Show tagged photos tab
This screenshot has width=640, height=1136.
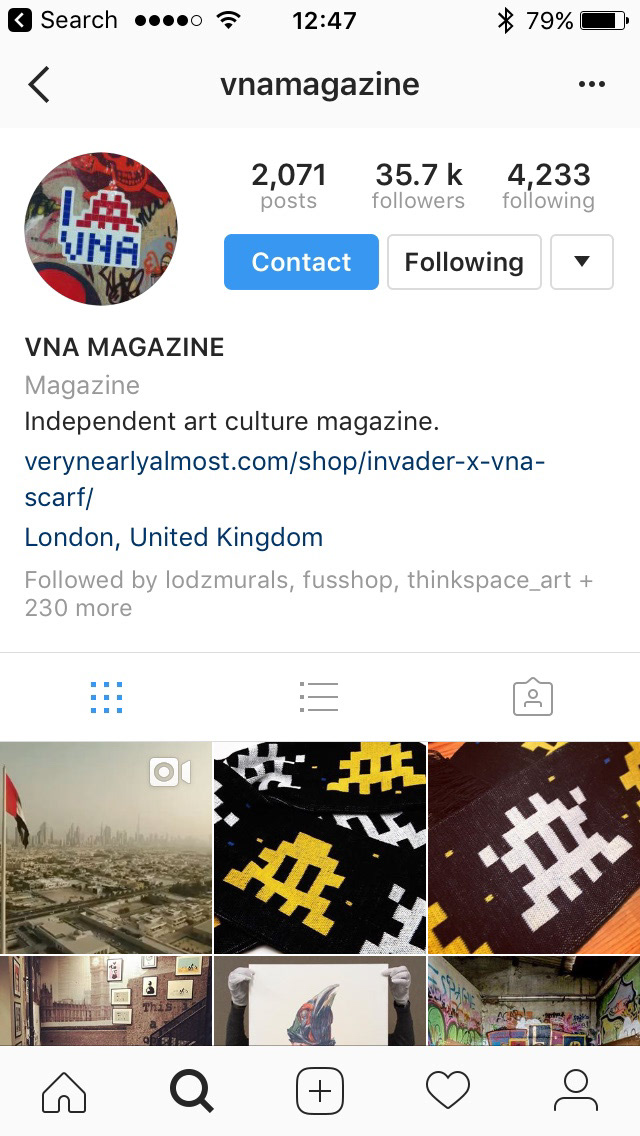(532, 697)
